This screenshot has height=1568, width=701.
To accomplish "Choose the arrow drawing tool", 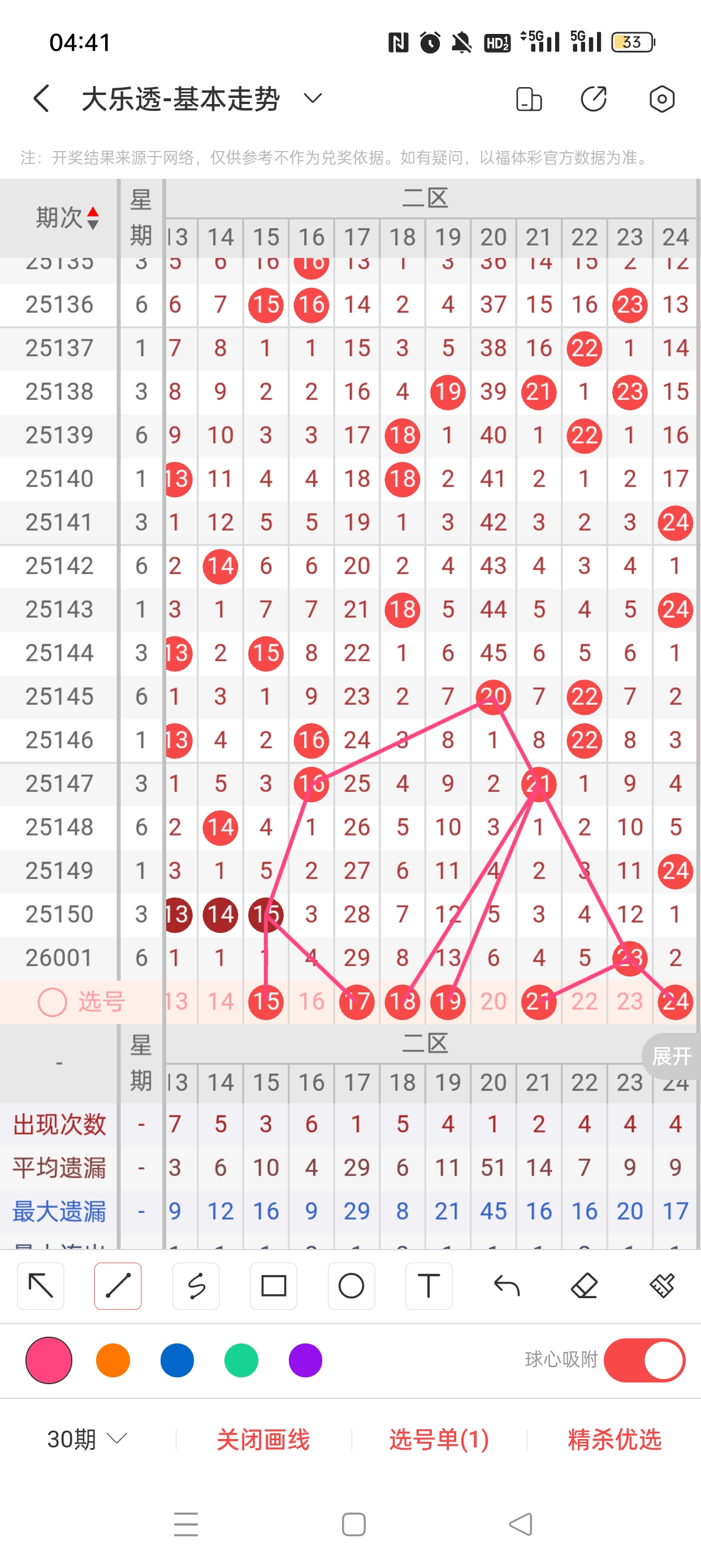I will pyautogui.click(x=41, y=1286).
